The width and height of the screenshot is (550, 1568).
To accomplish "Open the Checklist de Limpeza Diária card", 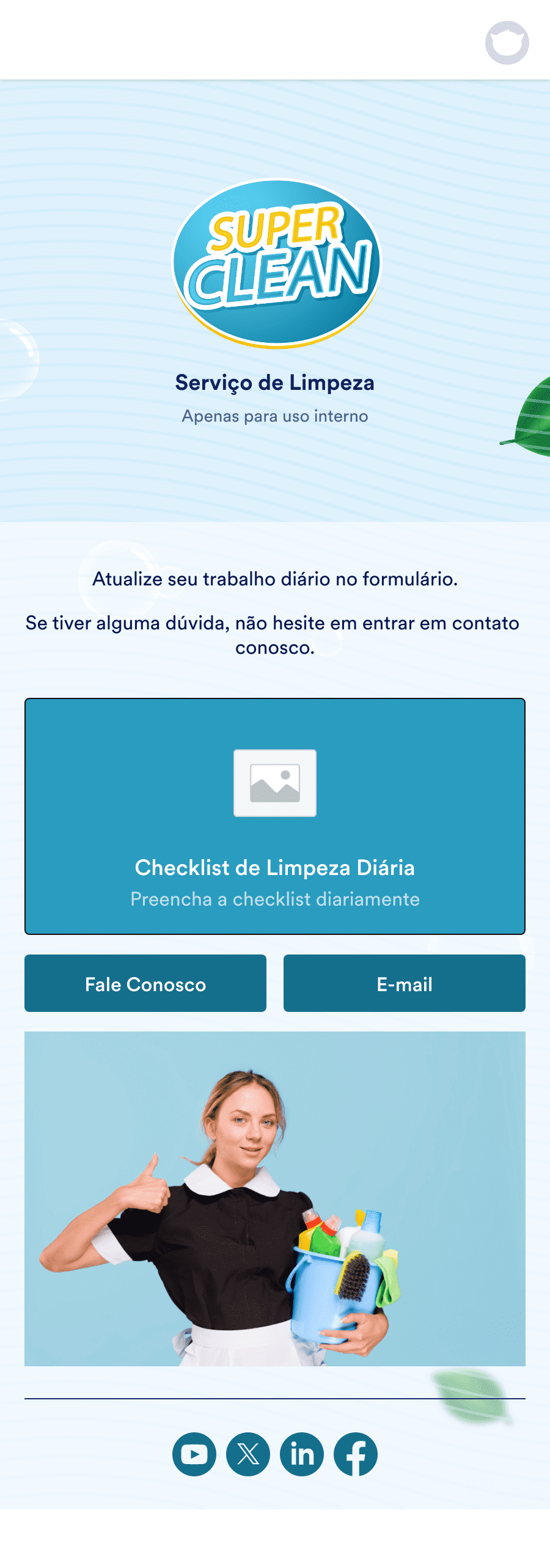I will click(x=275, y=816).
